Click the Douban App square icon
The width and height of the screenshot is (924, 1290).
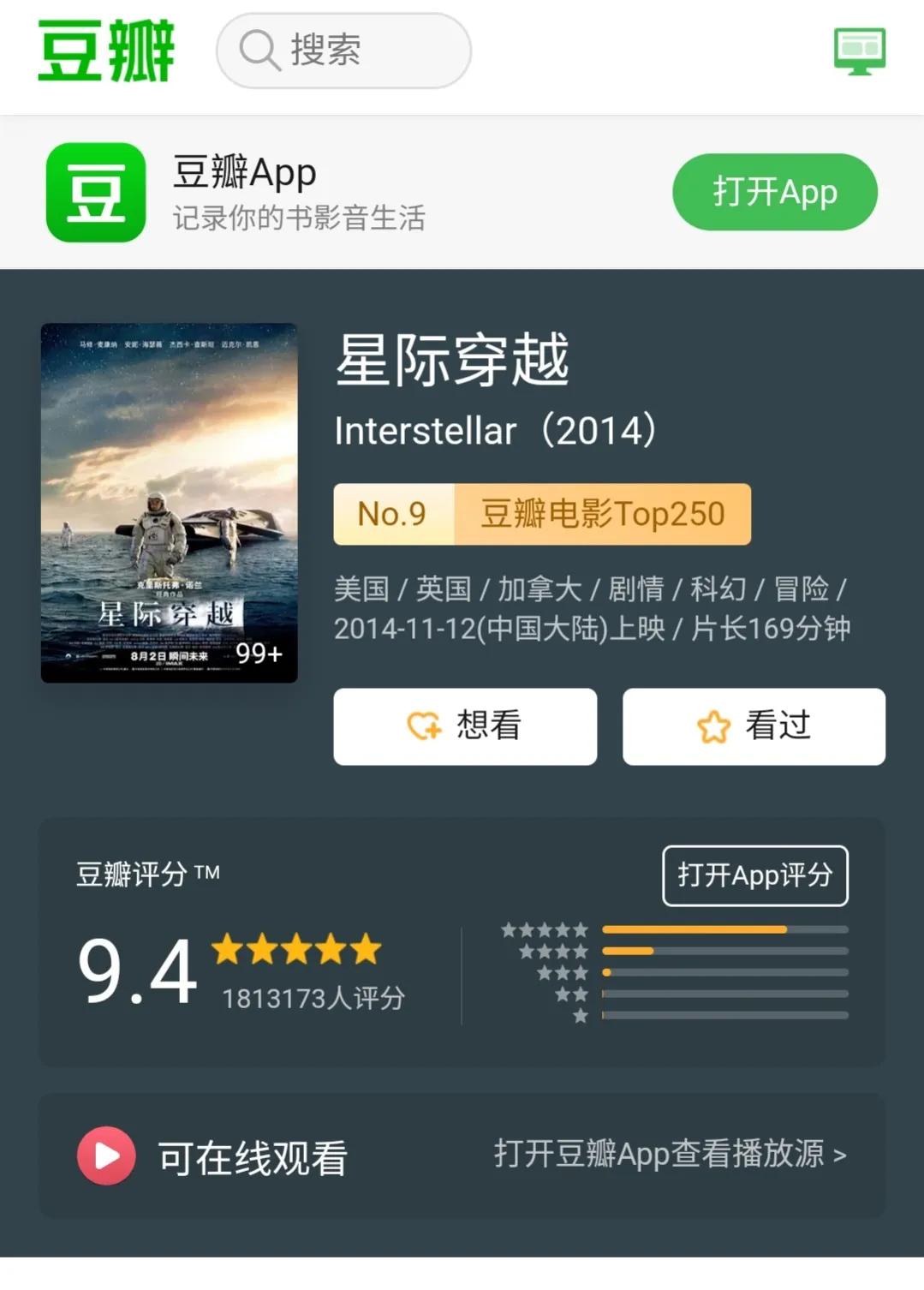[x=95, y=192]
